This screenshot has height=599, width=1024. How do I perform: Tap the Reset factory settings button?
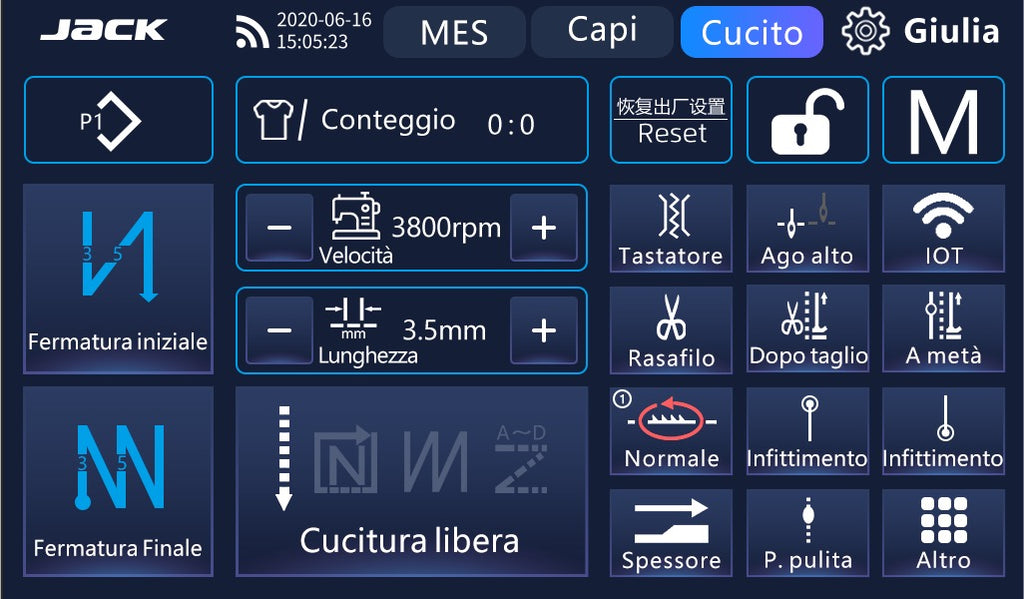[671, 120]
